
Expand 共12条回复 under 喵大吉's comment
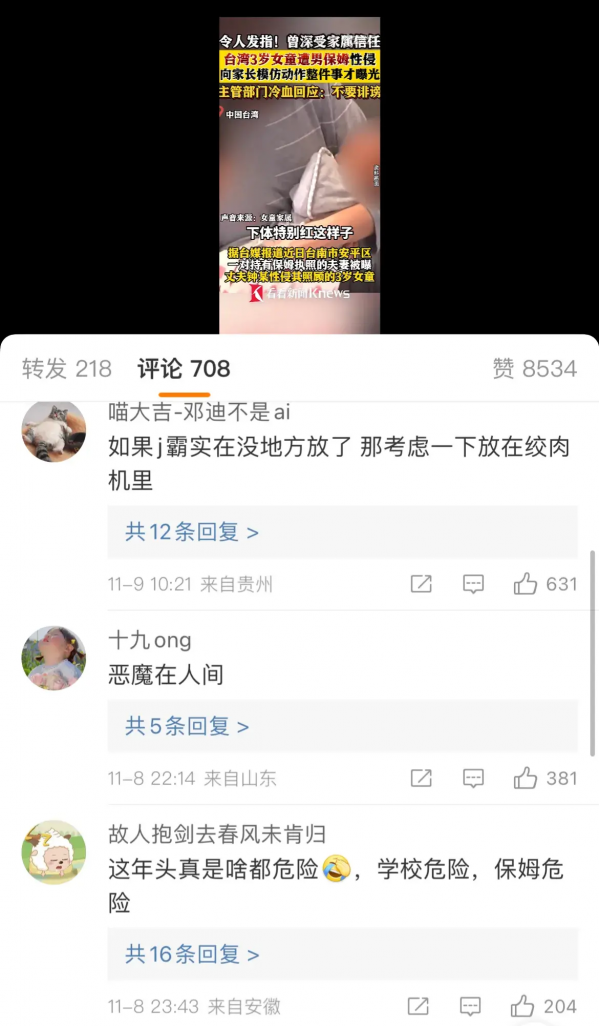(192, 532)
